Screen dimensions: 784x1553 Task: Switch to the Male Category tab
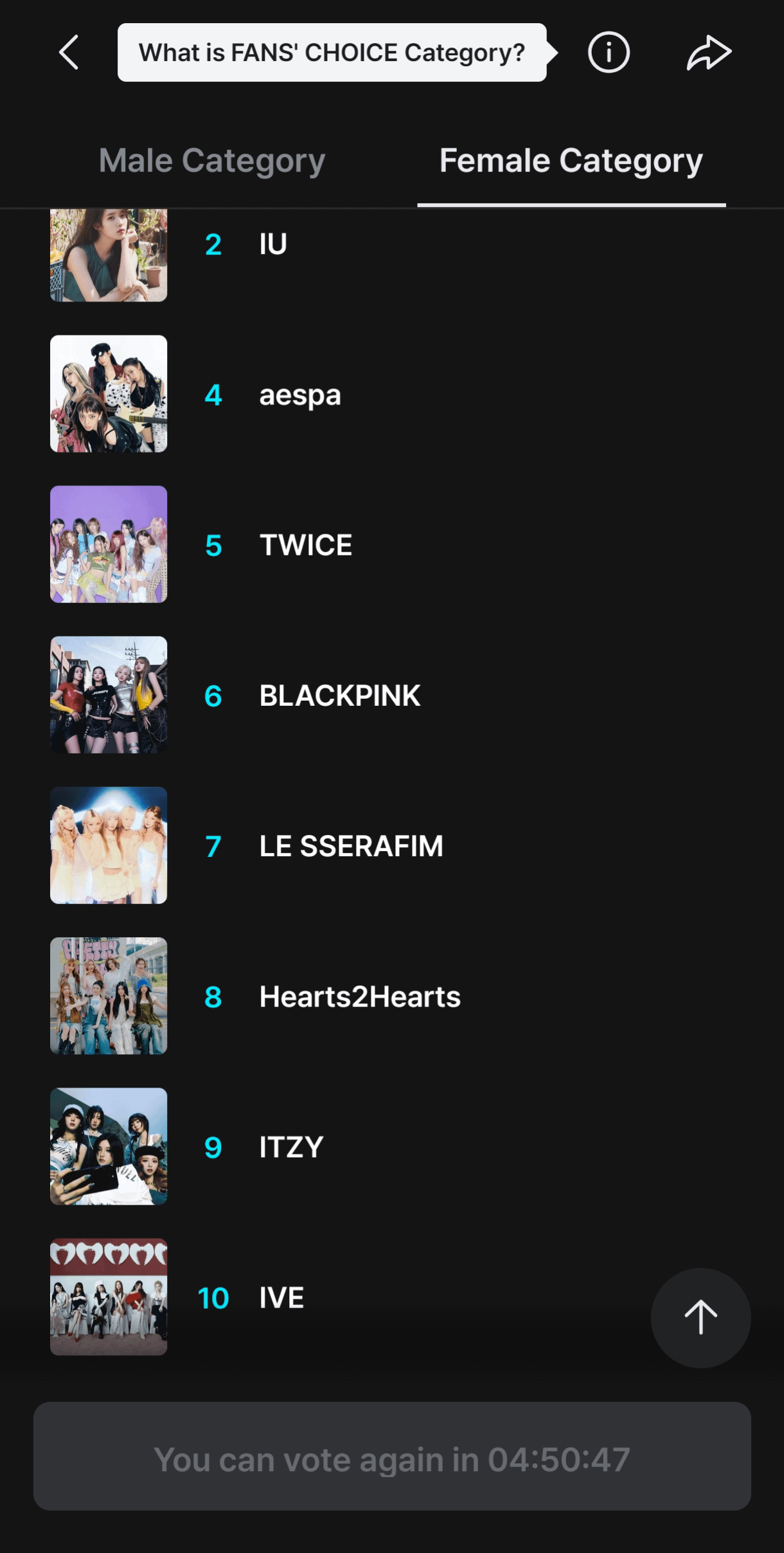pos(212,161)
